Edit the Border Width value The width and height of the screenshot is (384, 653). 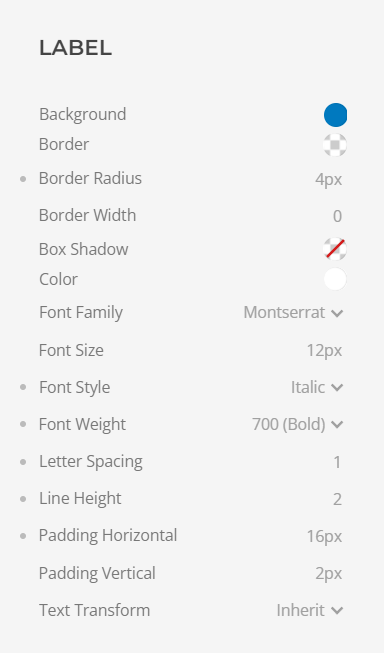(337, 216)
